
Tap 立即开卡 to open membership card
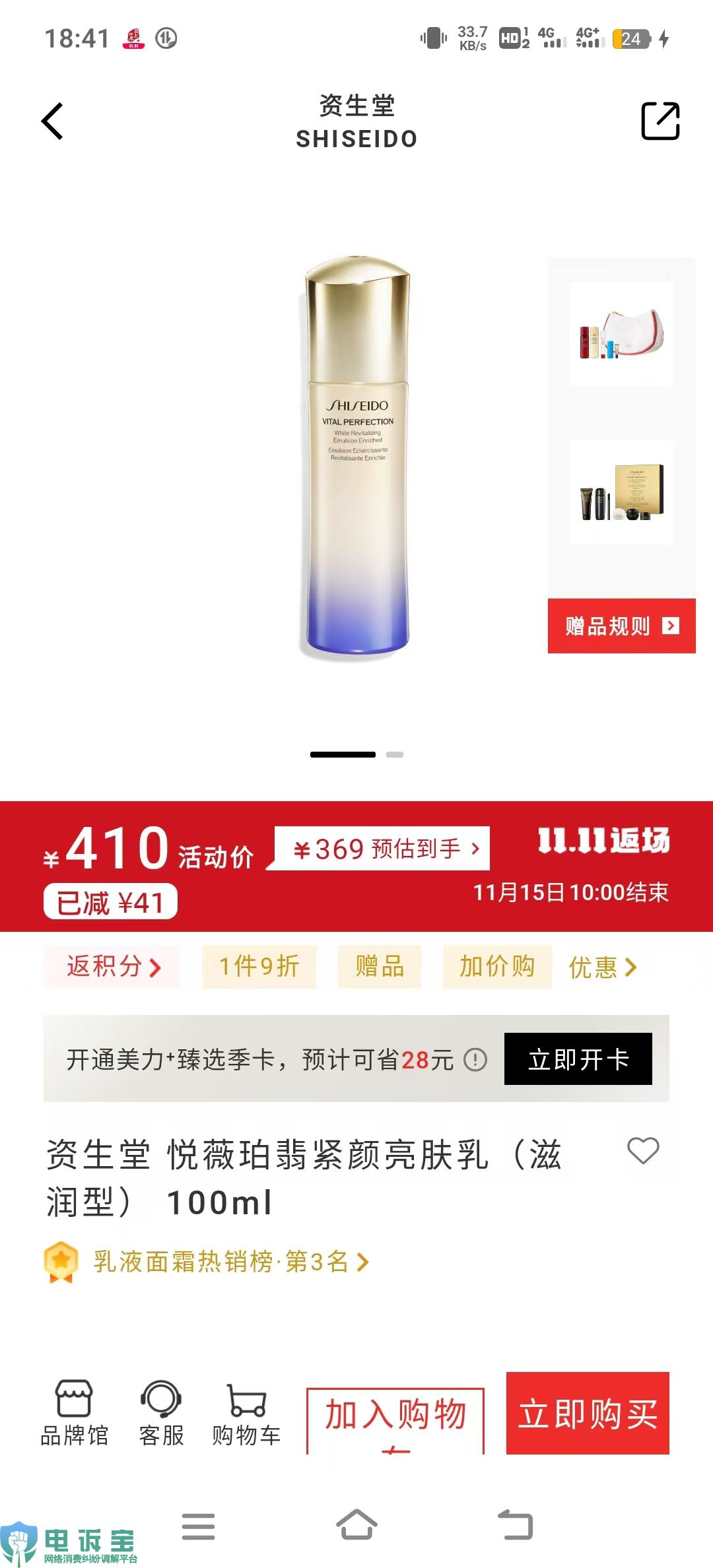coord(578,1059)
